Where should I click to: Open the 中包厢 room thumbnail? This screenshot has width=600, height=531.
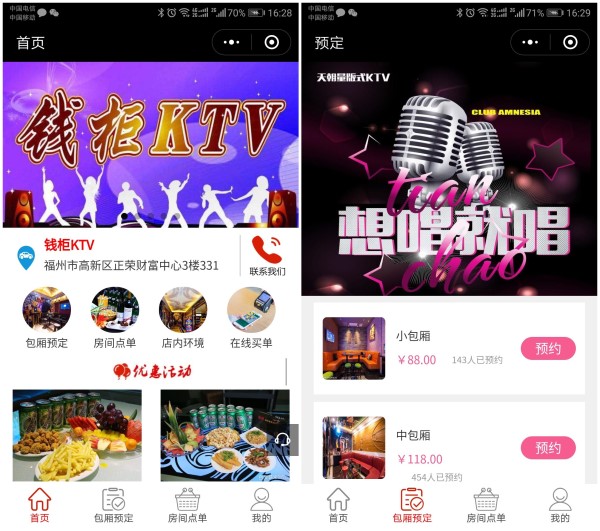click(353, 447)
